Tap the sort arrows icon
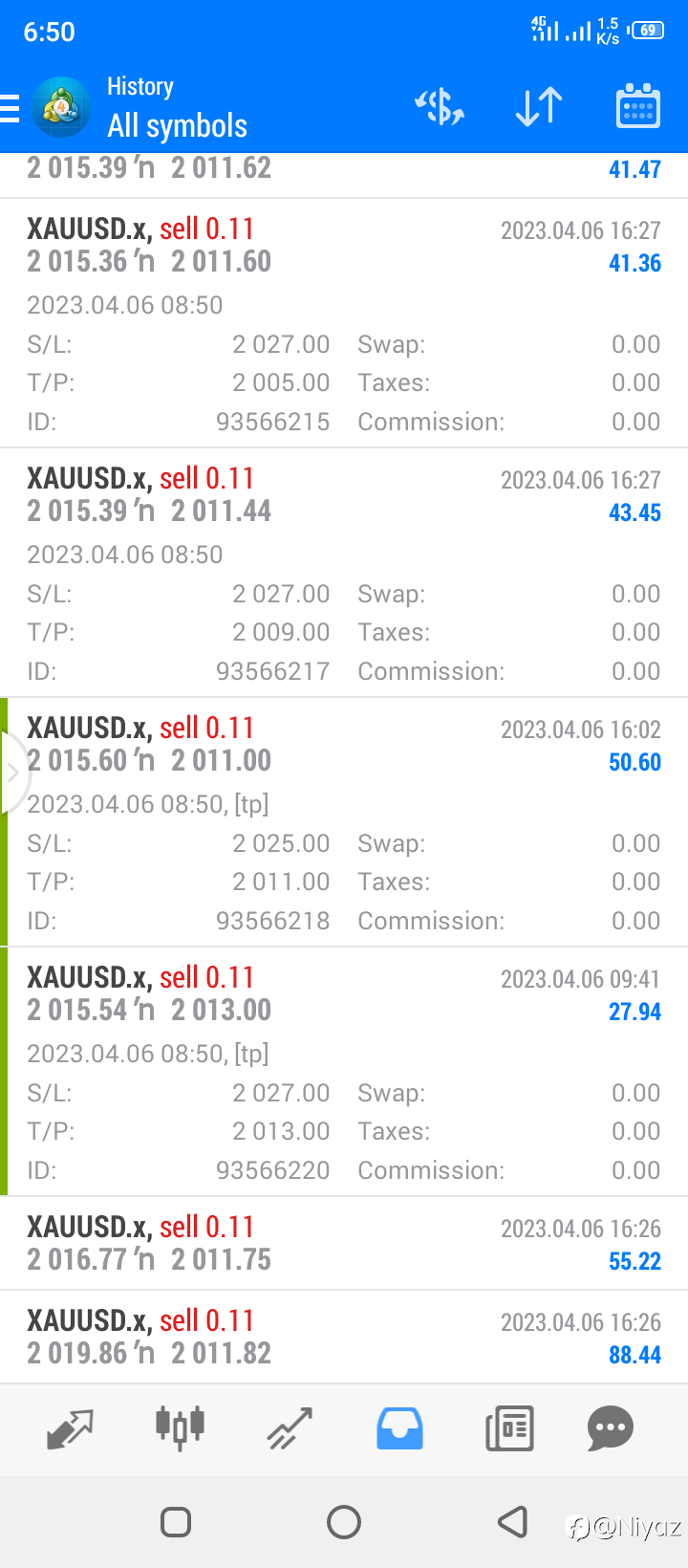Image resolution: width=688 pixels, height=1568 pixels. tap(539, 106)
